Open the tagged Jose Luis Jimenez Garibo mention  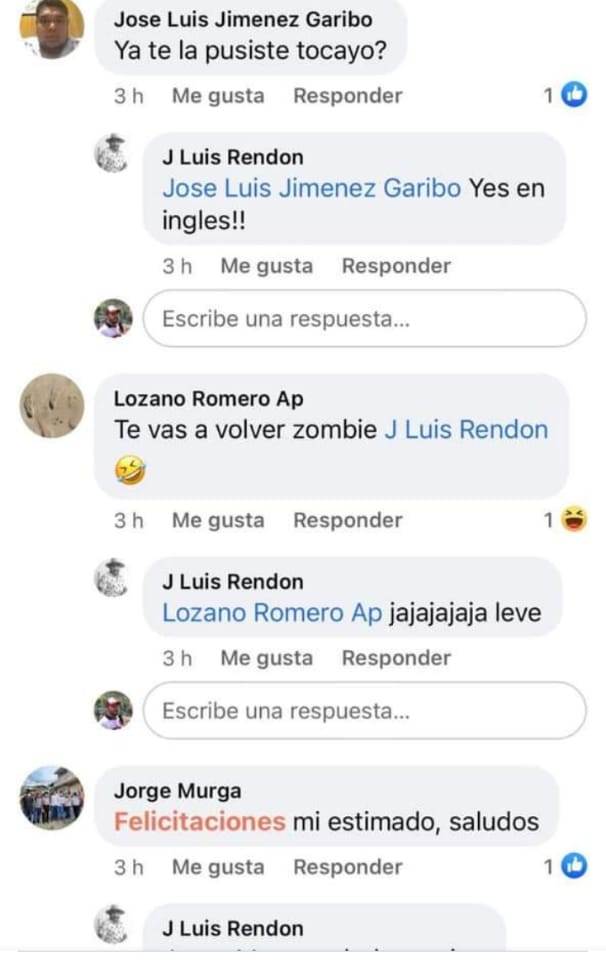click(x=311, y=188)
